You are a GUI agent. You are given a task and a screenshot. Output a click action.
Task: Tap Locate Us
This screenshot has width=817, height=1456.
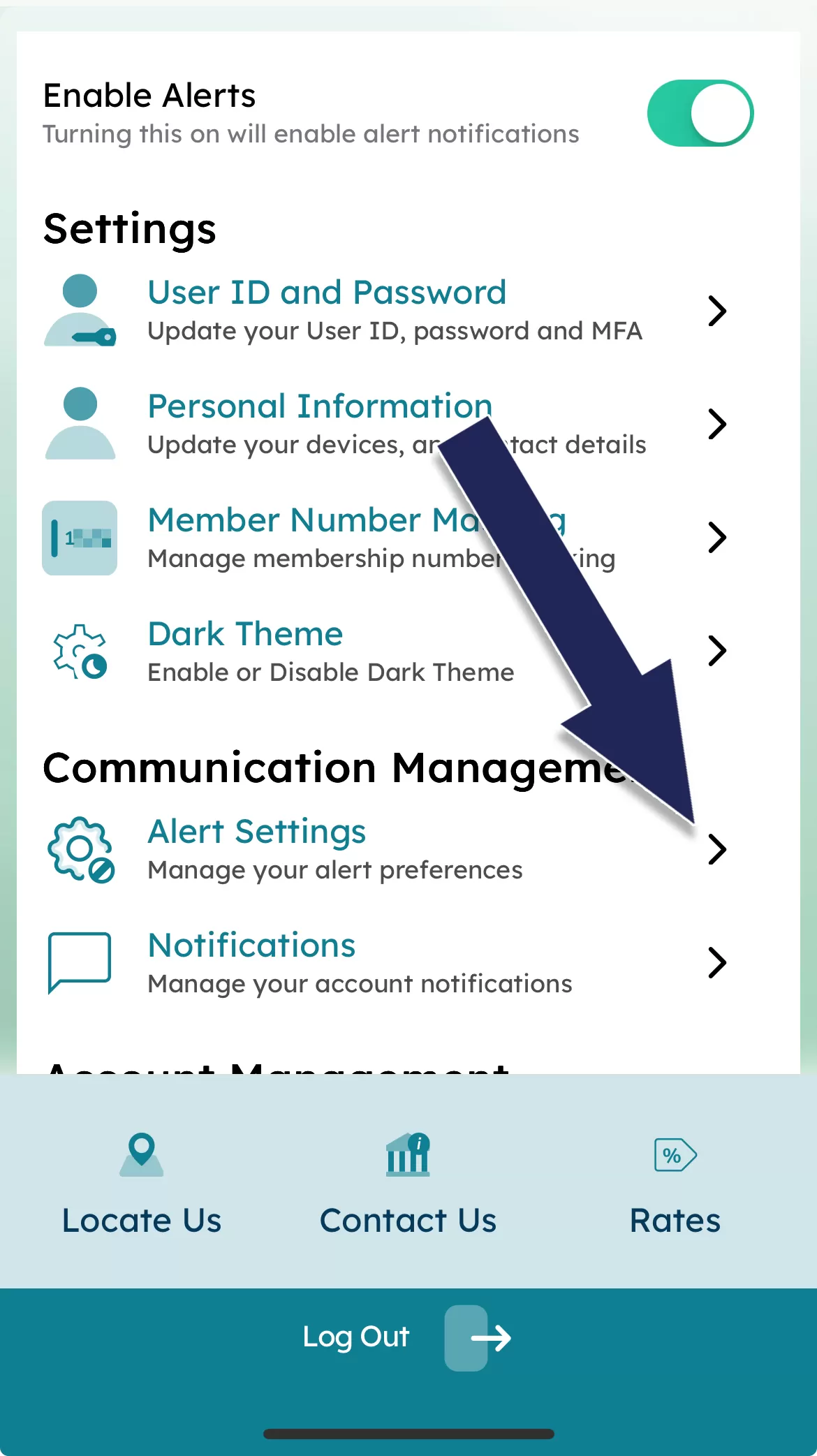pyautogui.click(x=142, y=1184)
